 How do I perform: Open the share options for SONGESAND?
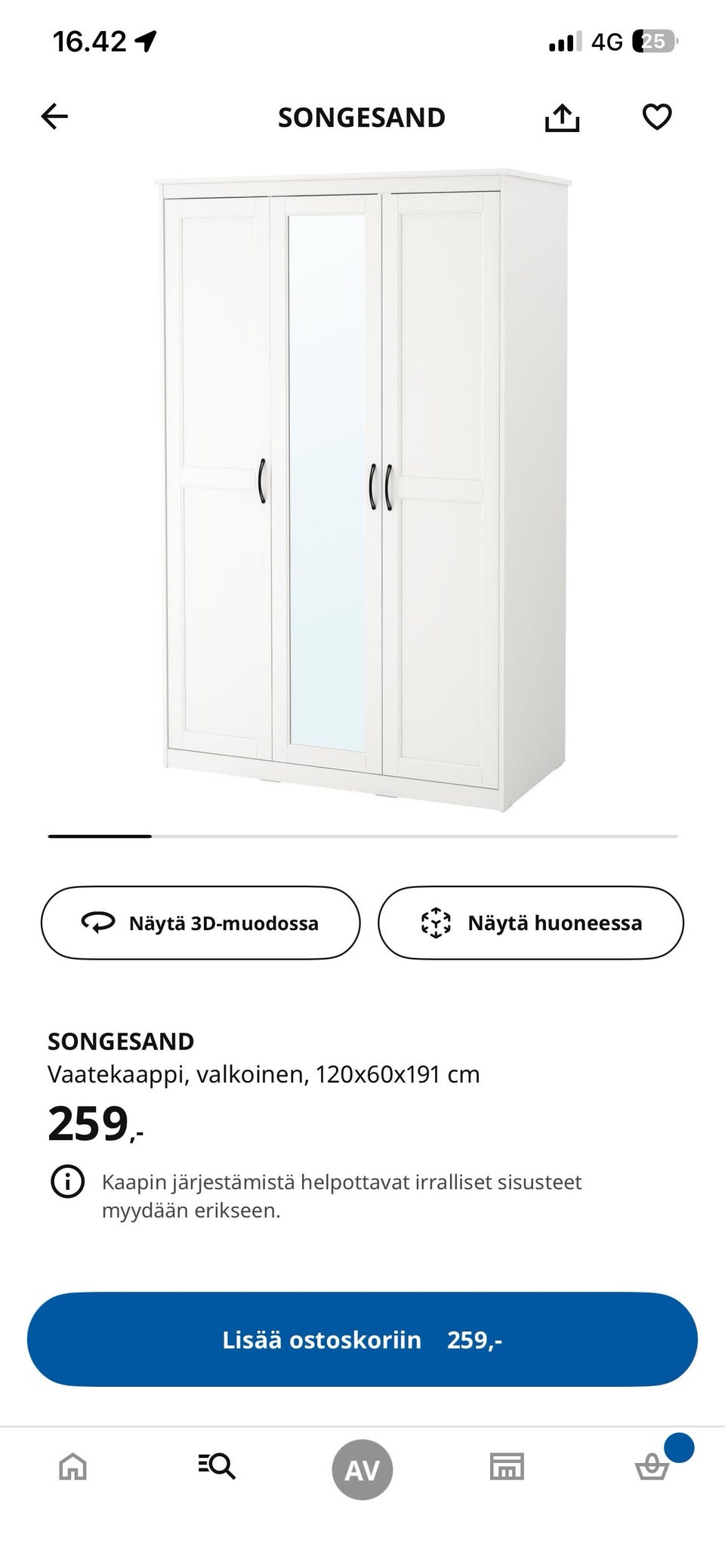563,116
